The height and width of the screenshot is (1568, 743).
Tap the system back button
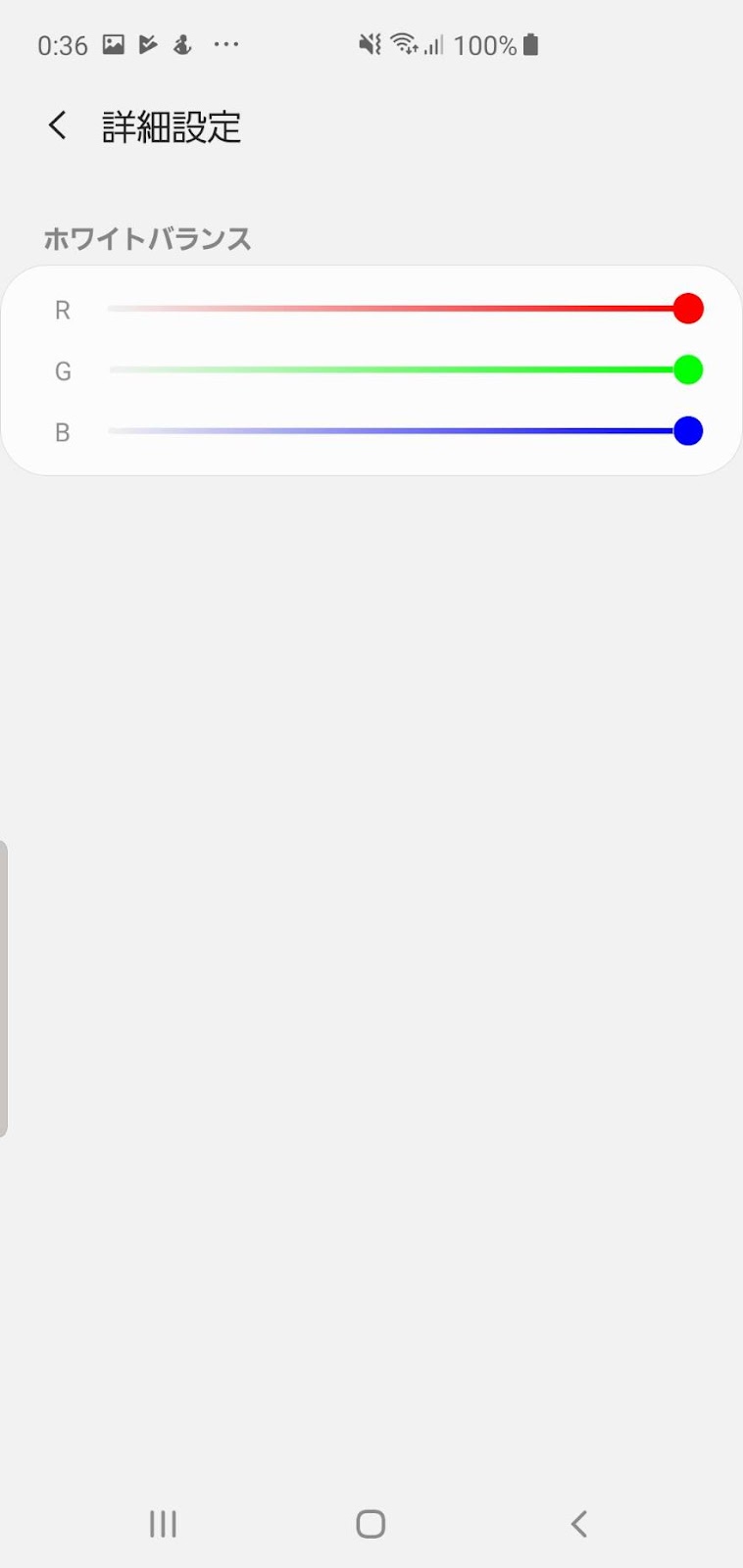pyautogui.click(x=579, y=1524)
